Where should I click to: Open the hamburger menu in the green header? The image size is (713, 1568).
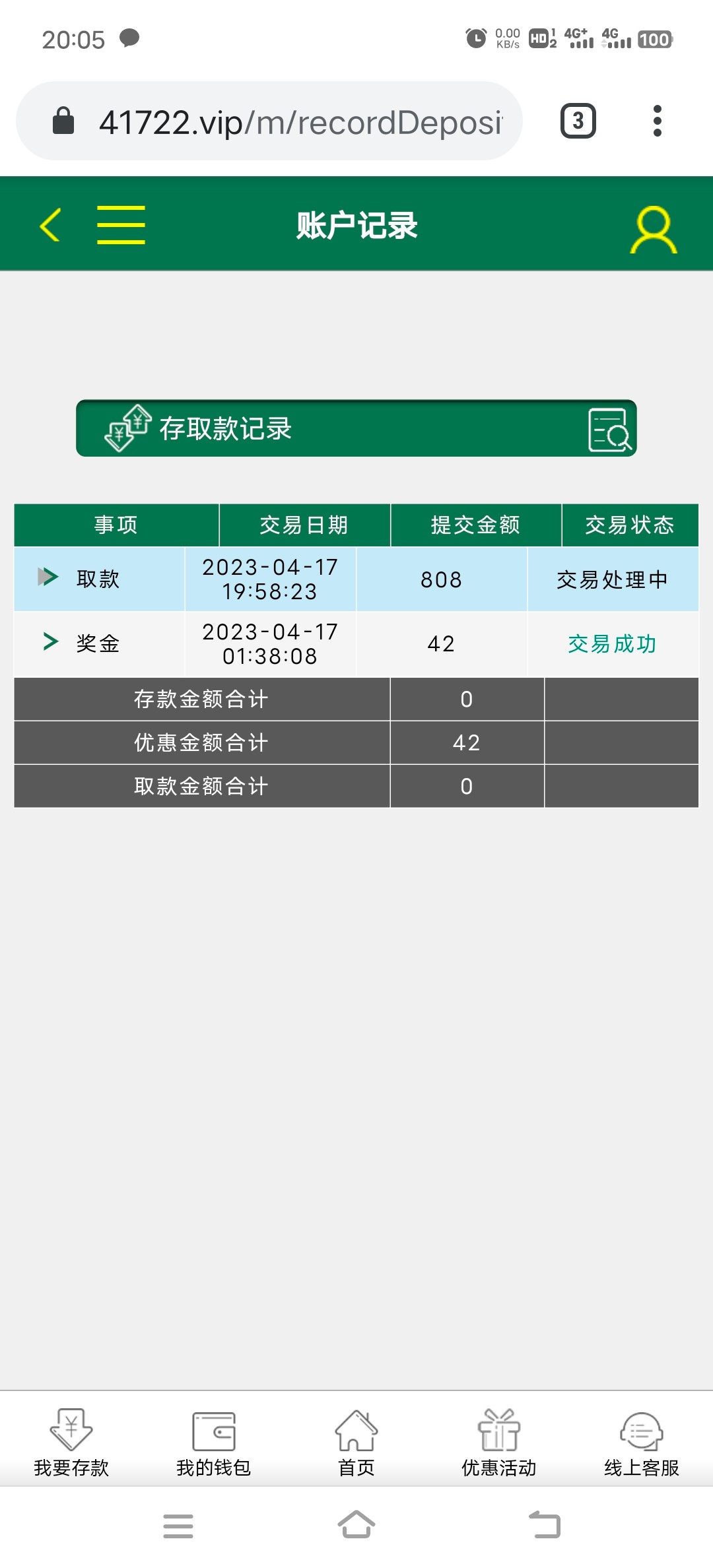(x=121, y=224)
